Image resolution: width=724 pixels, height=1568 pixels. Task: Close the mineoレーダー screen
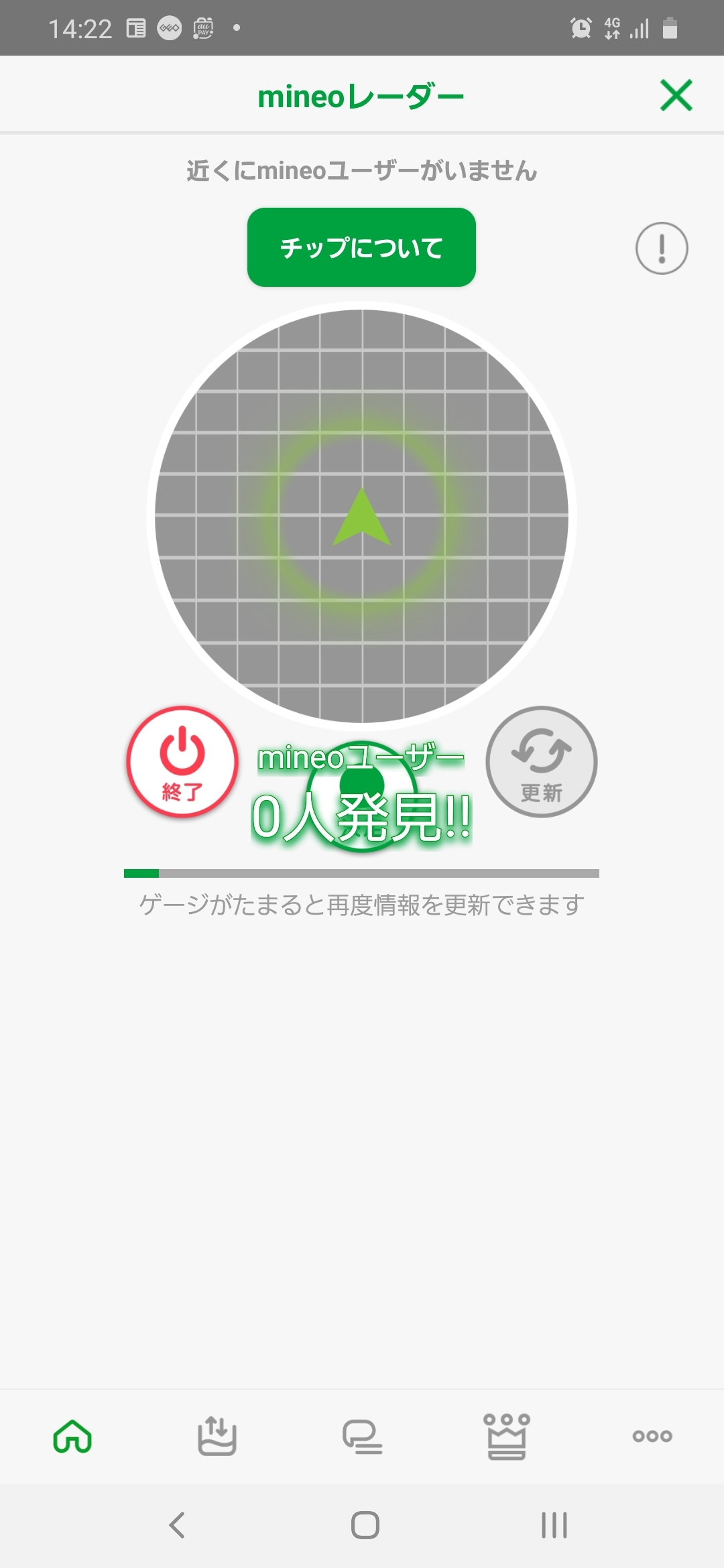tap(676, 95)
